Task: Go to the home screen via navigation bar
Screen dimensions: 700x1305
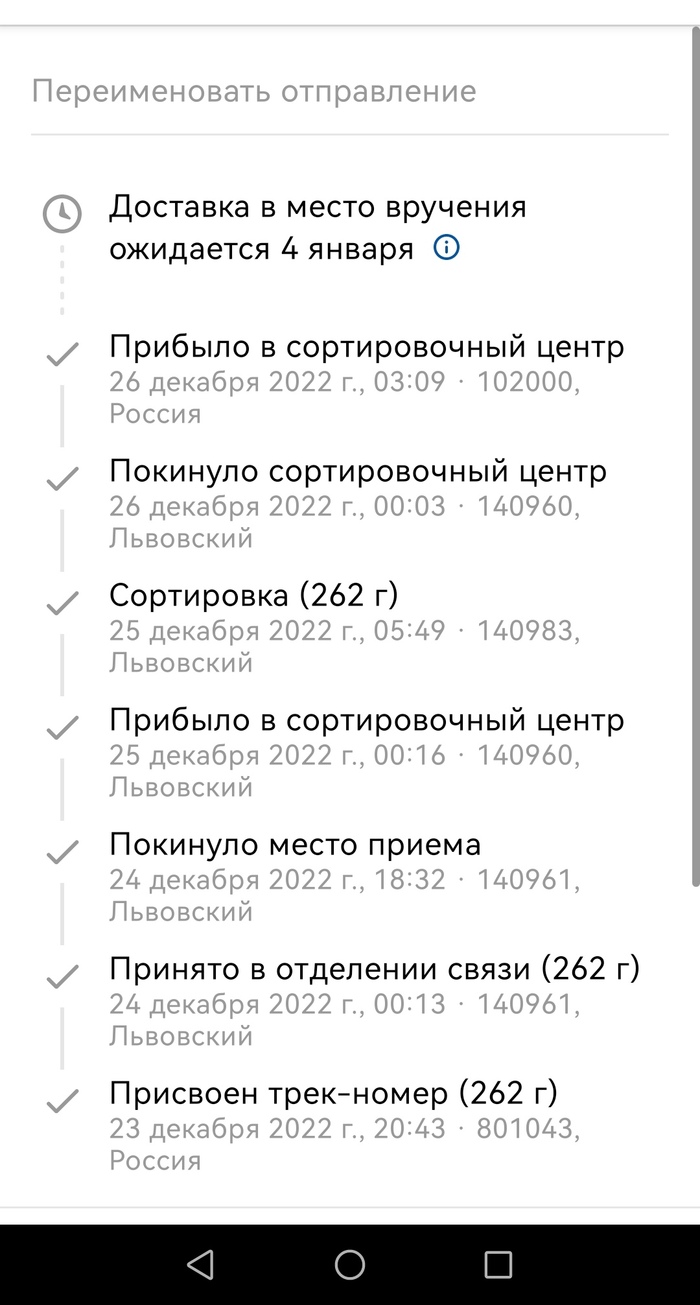Action: (349, 1265)
